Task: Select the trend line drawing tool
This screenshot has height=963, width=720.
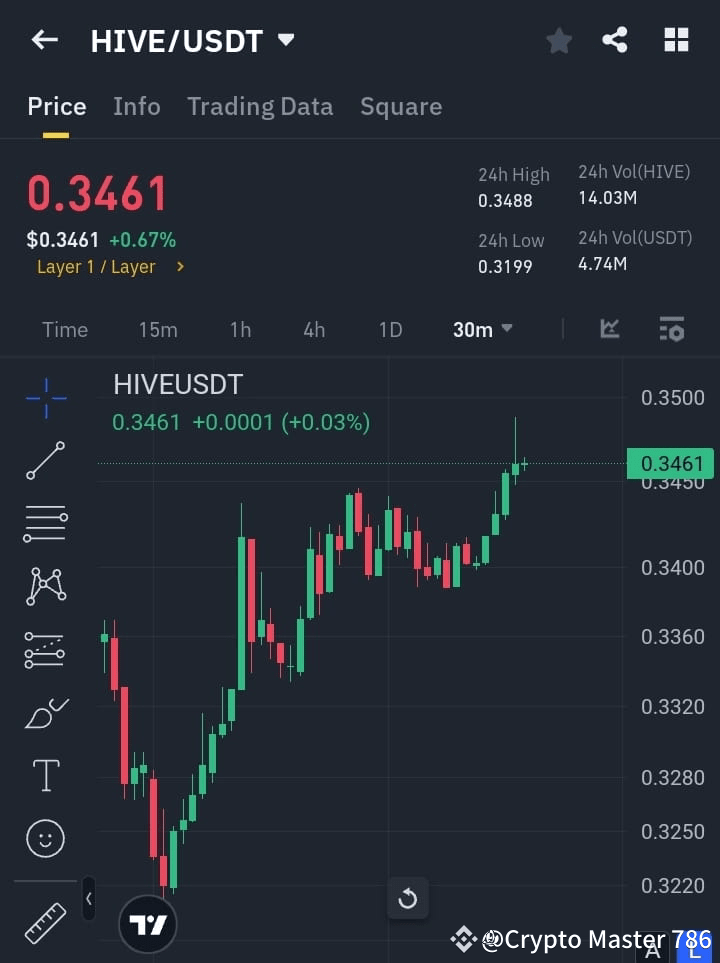Action: (45, 461)
